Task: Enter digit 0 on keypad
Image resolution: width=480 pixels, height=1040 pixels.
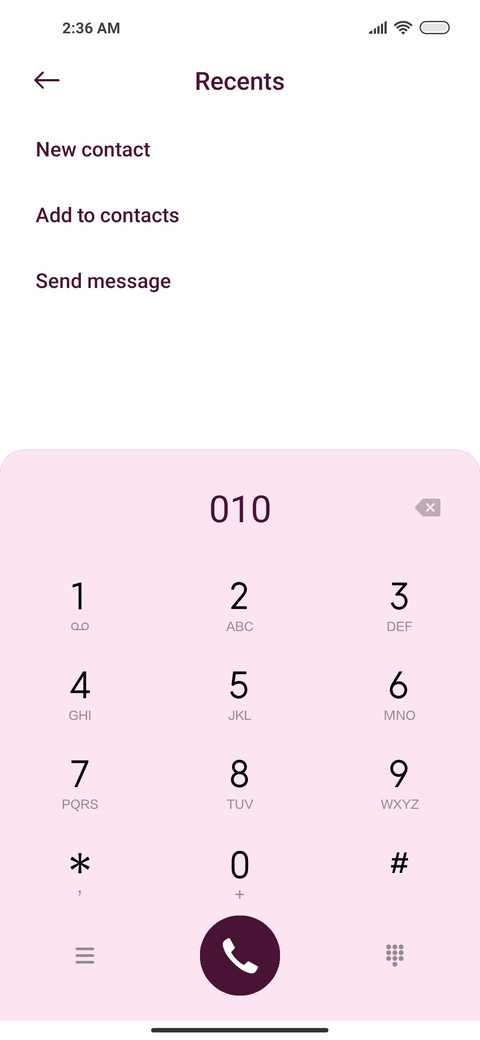Action: pyautogui.click(x=239, y=873)
